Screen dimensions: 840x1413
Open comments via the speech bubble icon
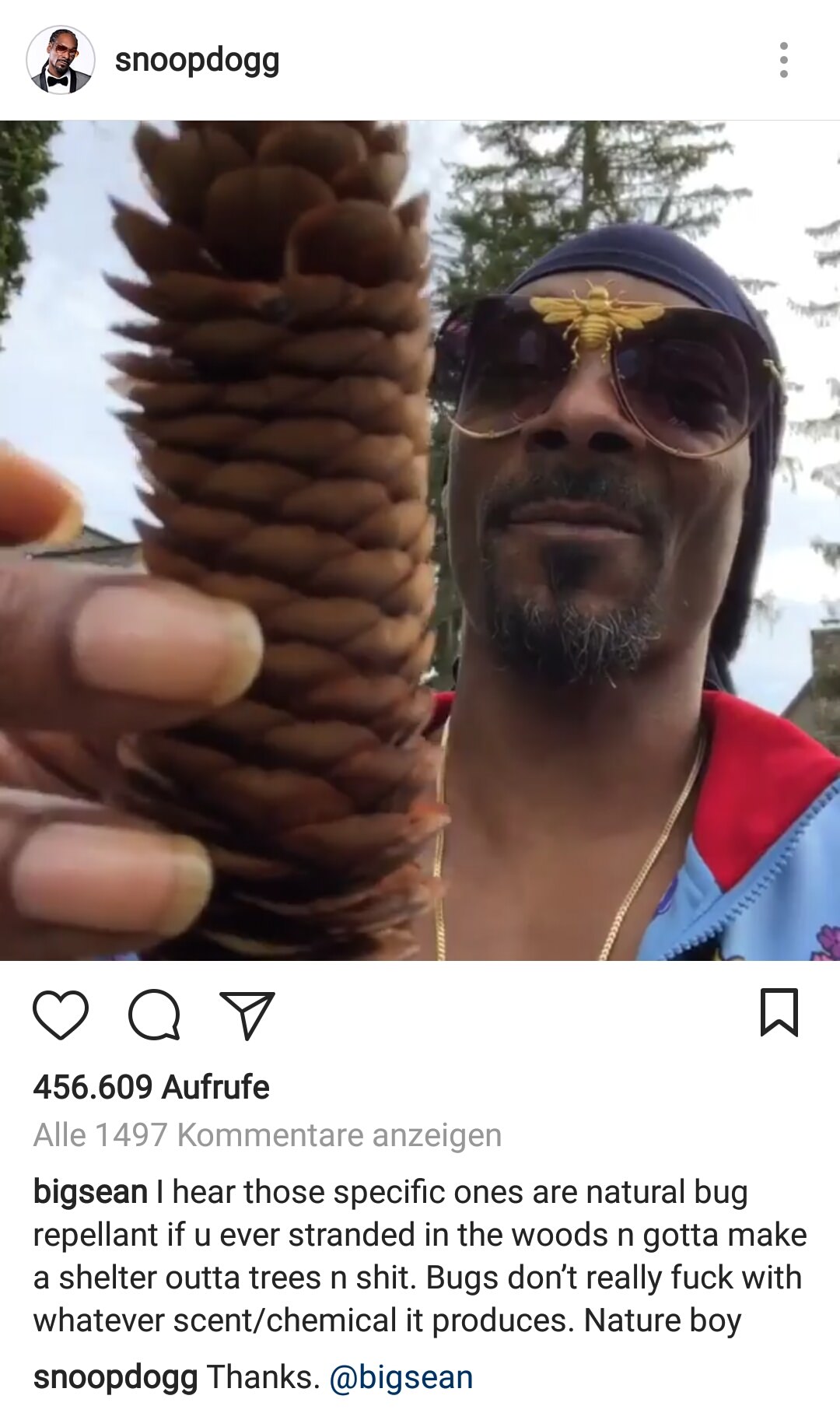(x=155, y=1015)
